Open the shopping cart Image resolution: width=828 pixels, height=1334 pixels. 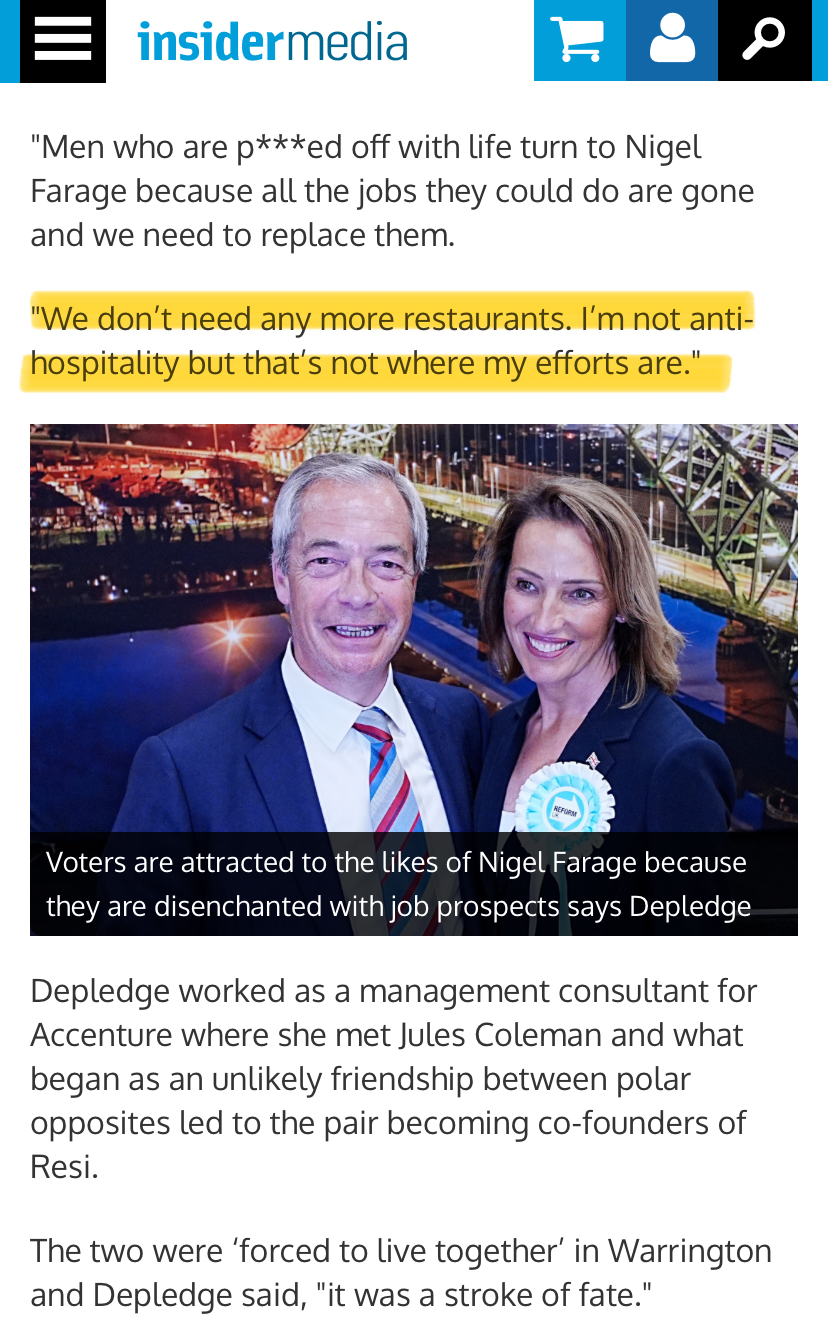pyautogui.click(x=579, y=41)
